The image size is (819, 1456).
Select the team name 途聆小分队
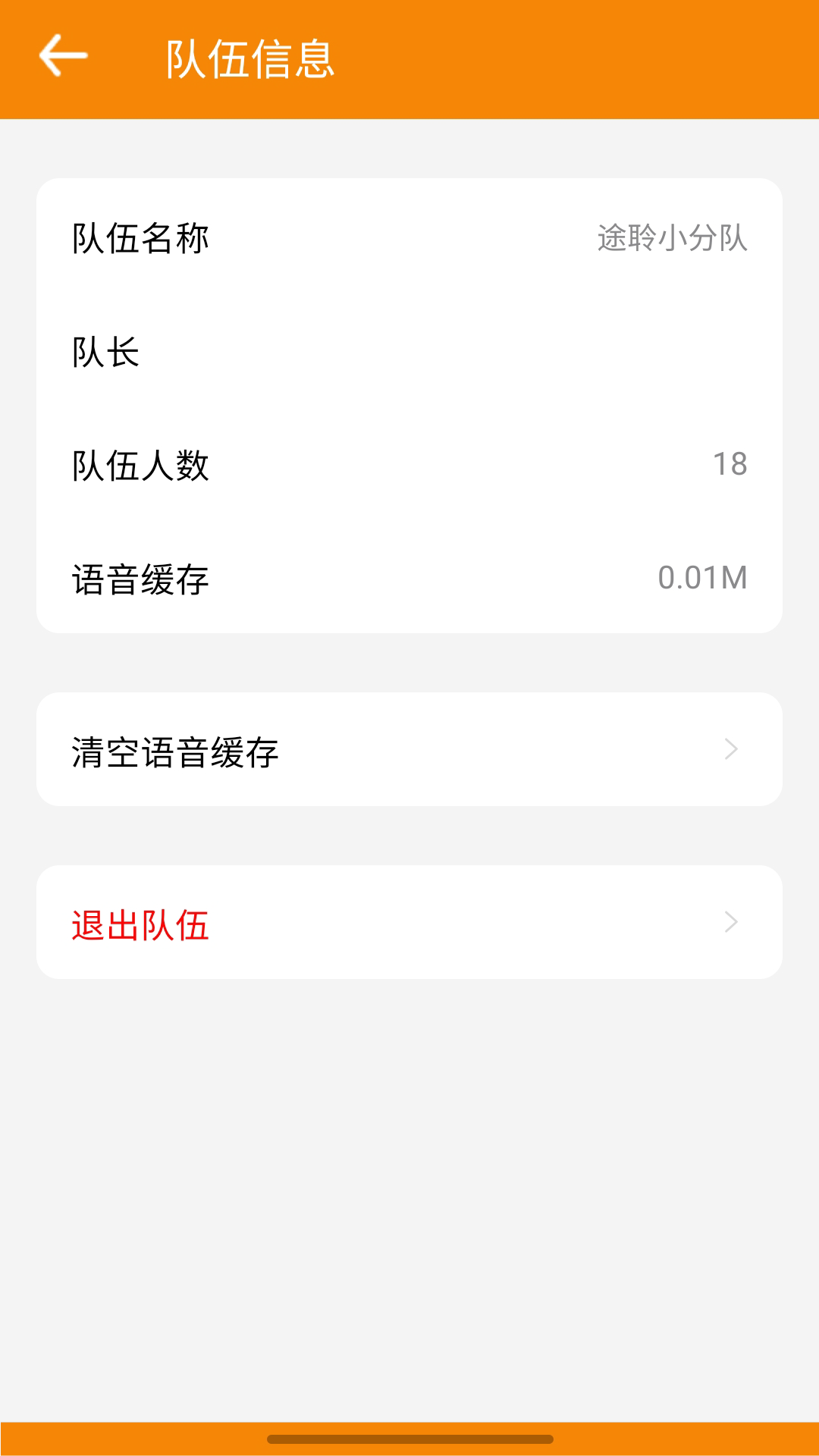click(x=671, y=239)
